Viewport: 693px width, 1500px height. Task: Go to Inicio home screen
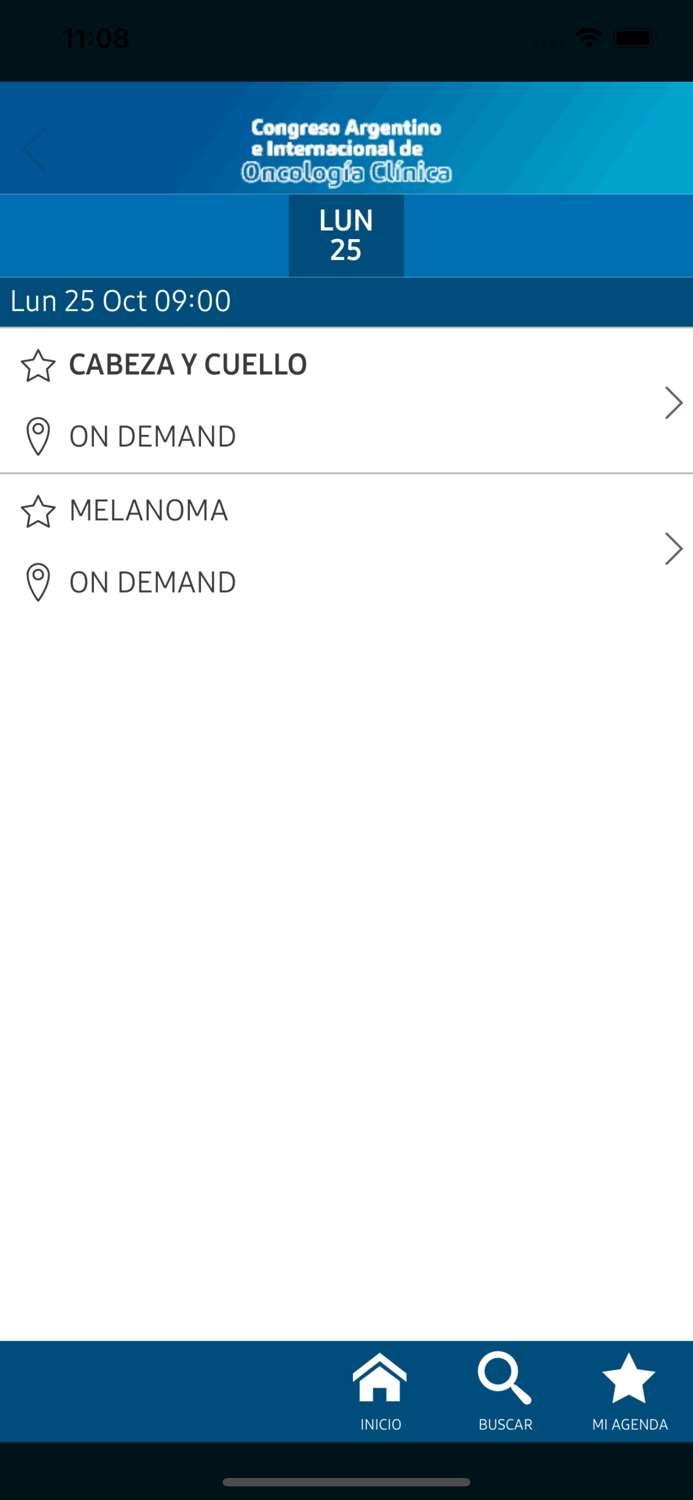[380, 1391]
